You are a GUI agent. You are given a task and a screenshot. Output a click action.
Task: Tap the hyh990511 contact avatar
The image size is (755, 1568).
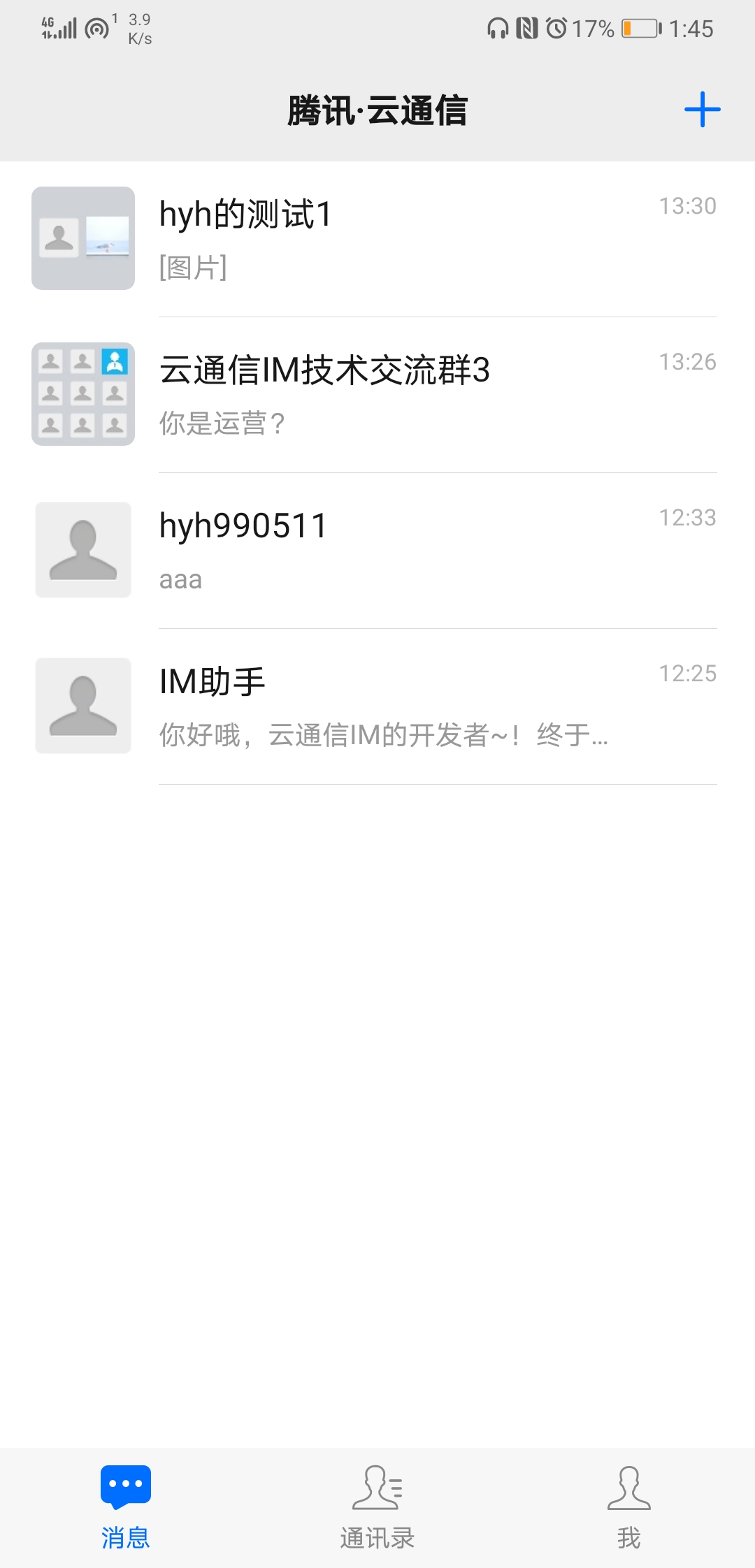82,550
